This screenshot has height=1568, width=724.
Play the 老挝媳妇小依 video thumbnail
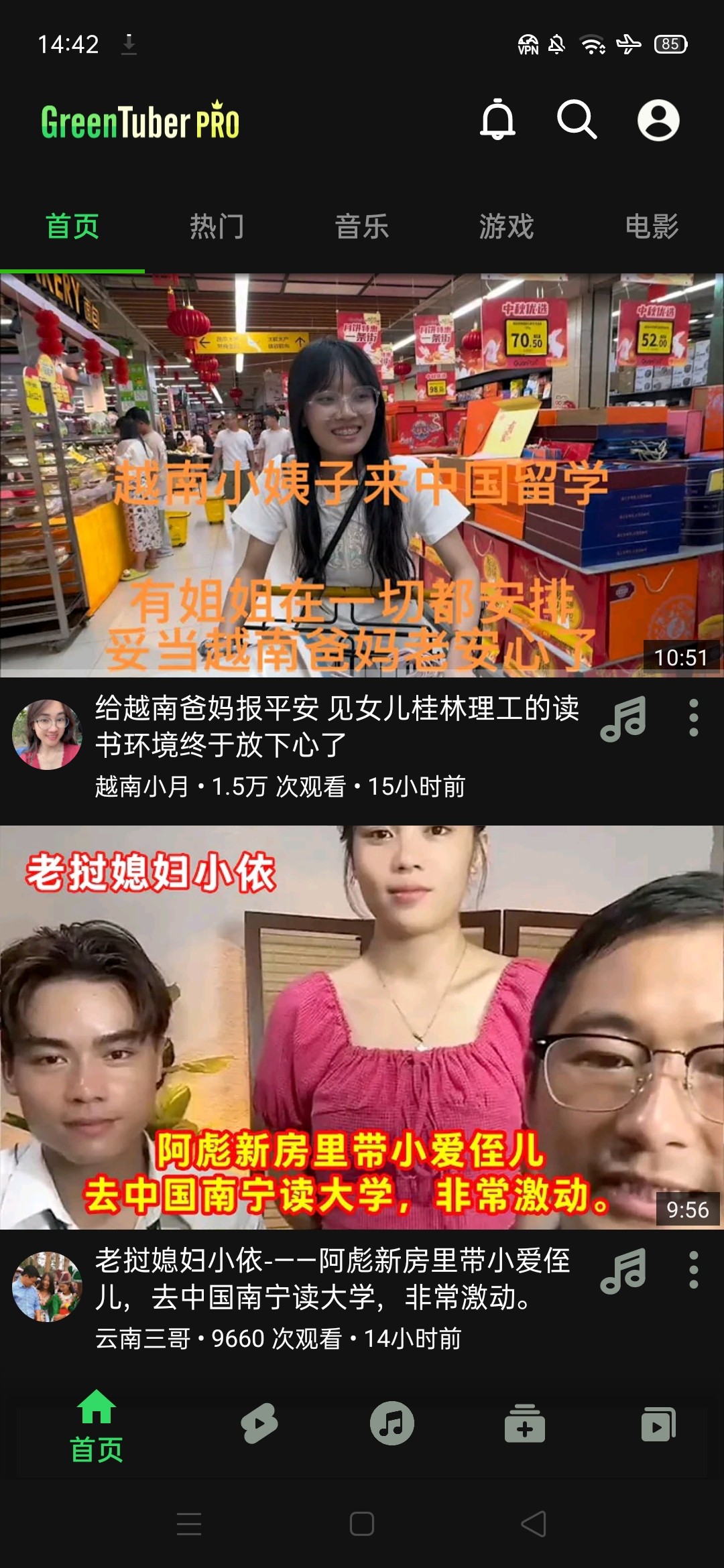click(362, 1027)
